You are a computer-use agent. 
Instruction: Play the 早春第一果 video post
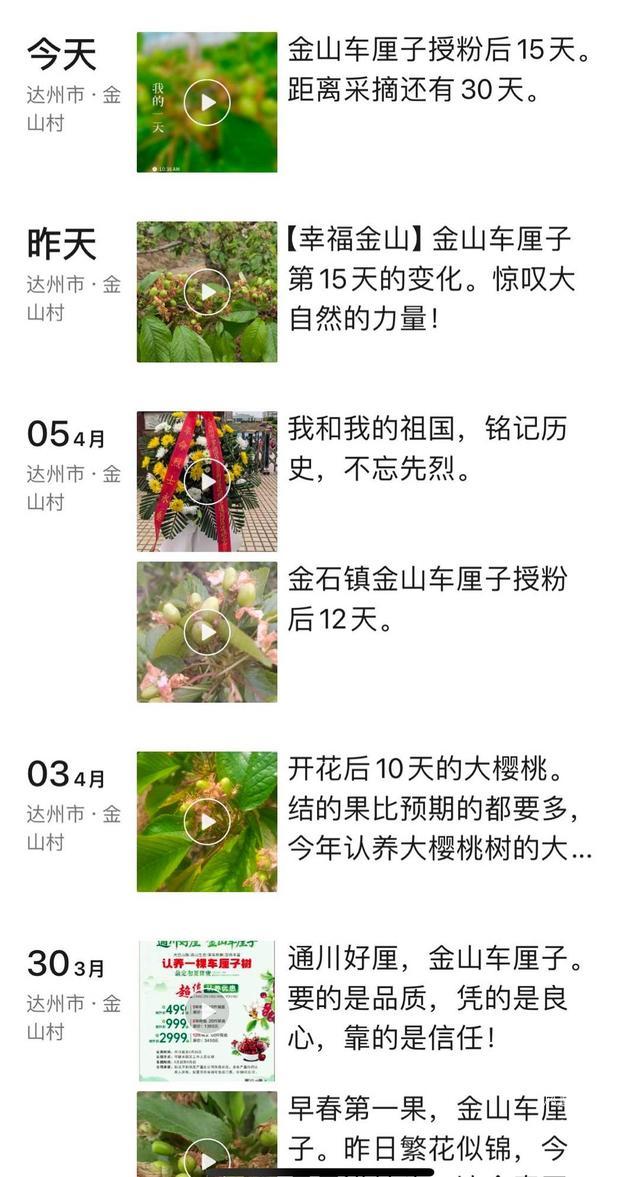(207, 1140)
